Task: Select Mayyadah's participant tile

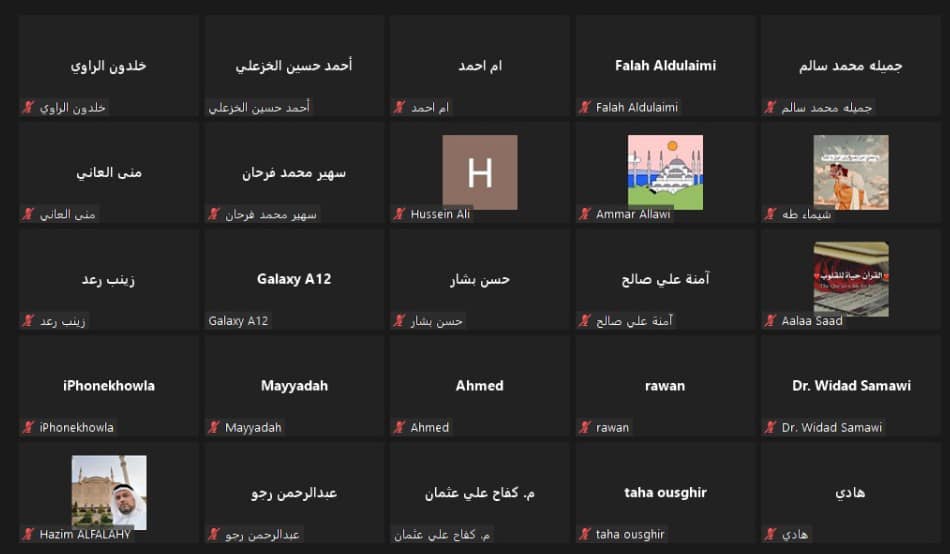Action: [294, 386]
